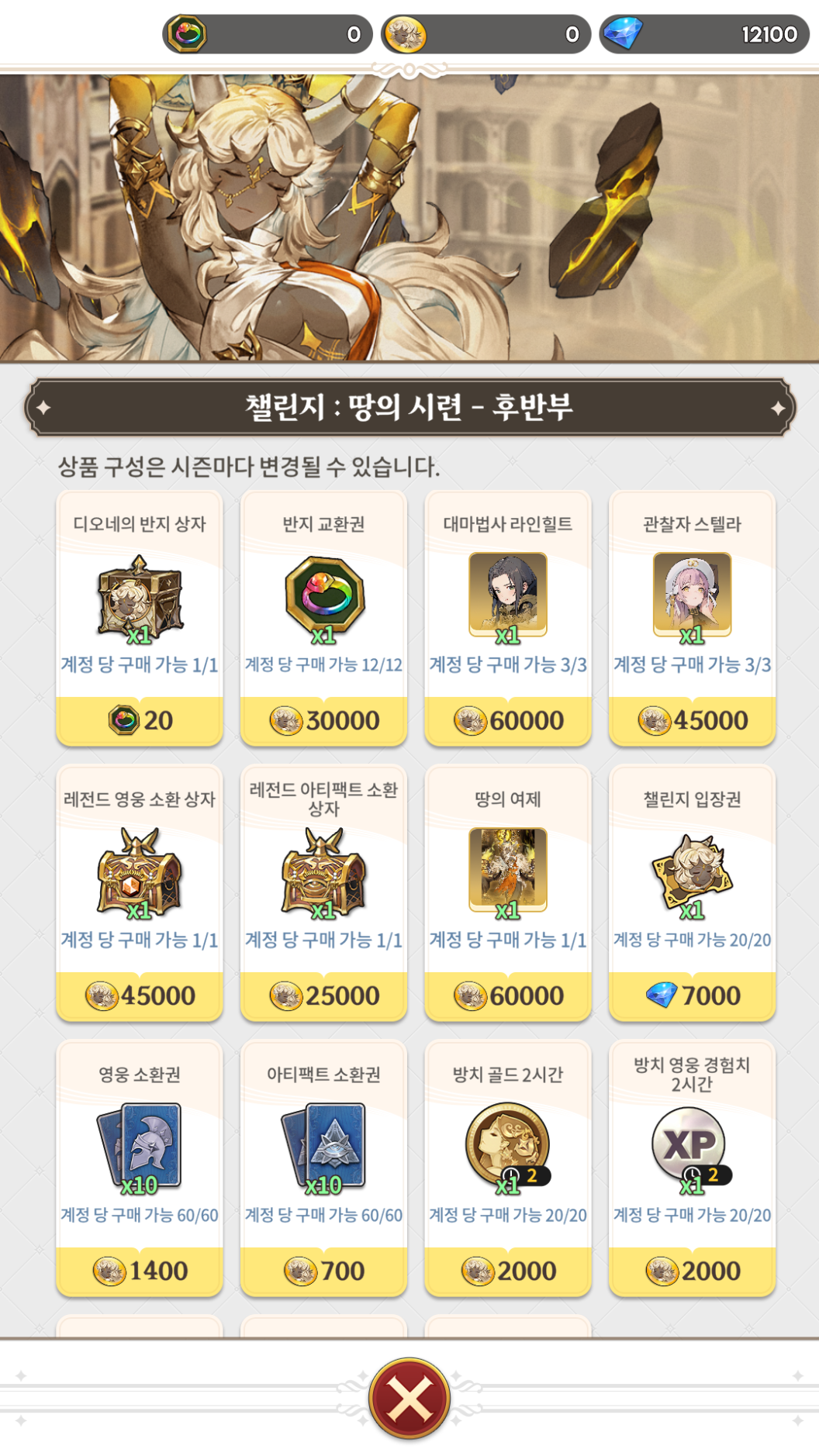Buy the 디오네의 반지 상자 item
The image size is (819, 1456).
140,618
